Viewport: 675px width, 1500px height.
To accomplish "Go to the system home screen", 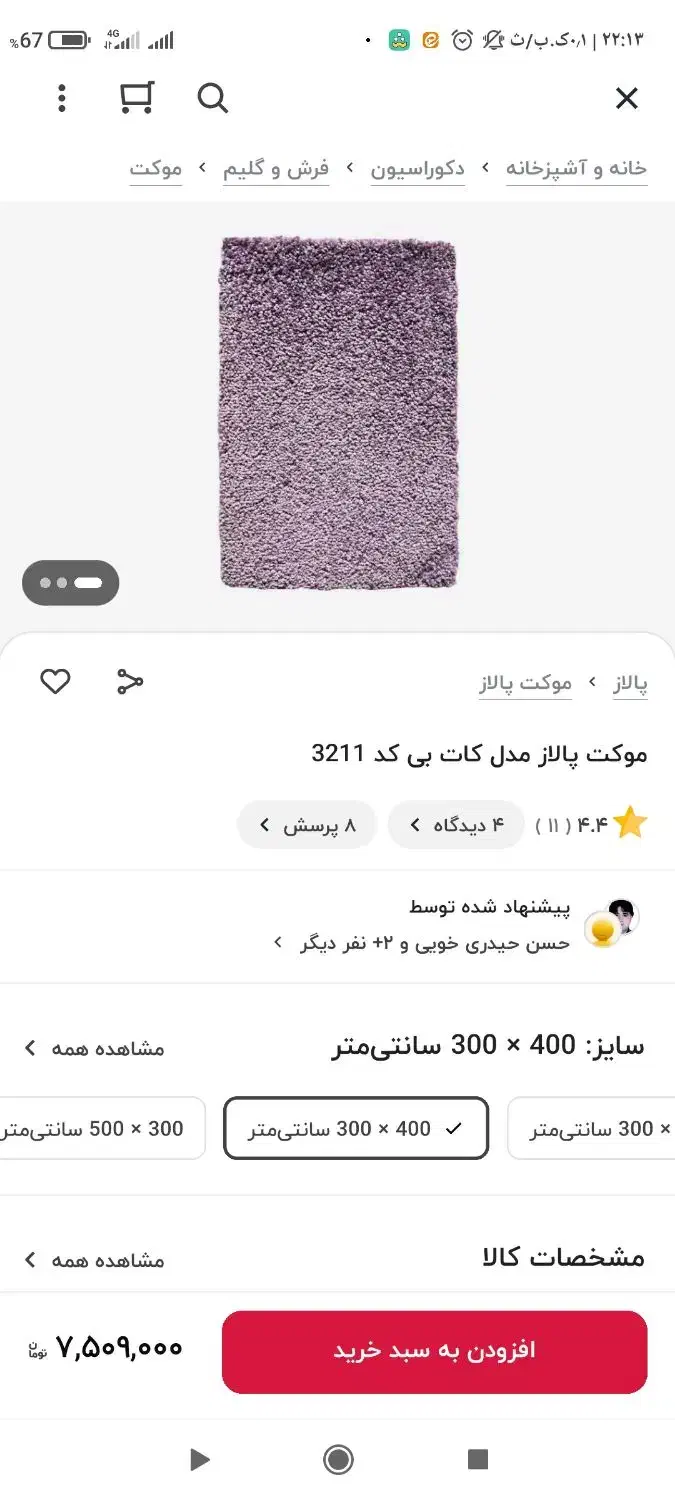I will pyautogui.click(x=338, y=1460).
